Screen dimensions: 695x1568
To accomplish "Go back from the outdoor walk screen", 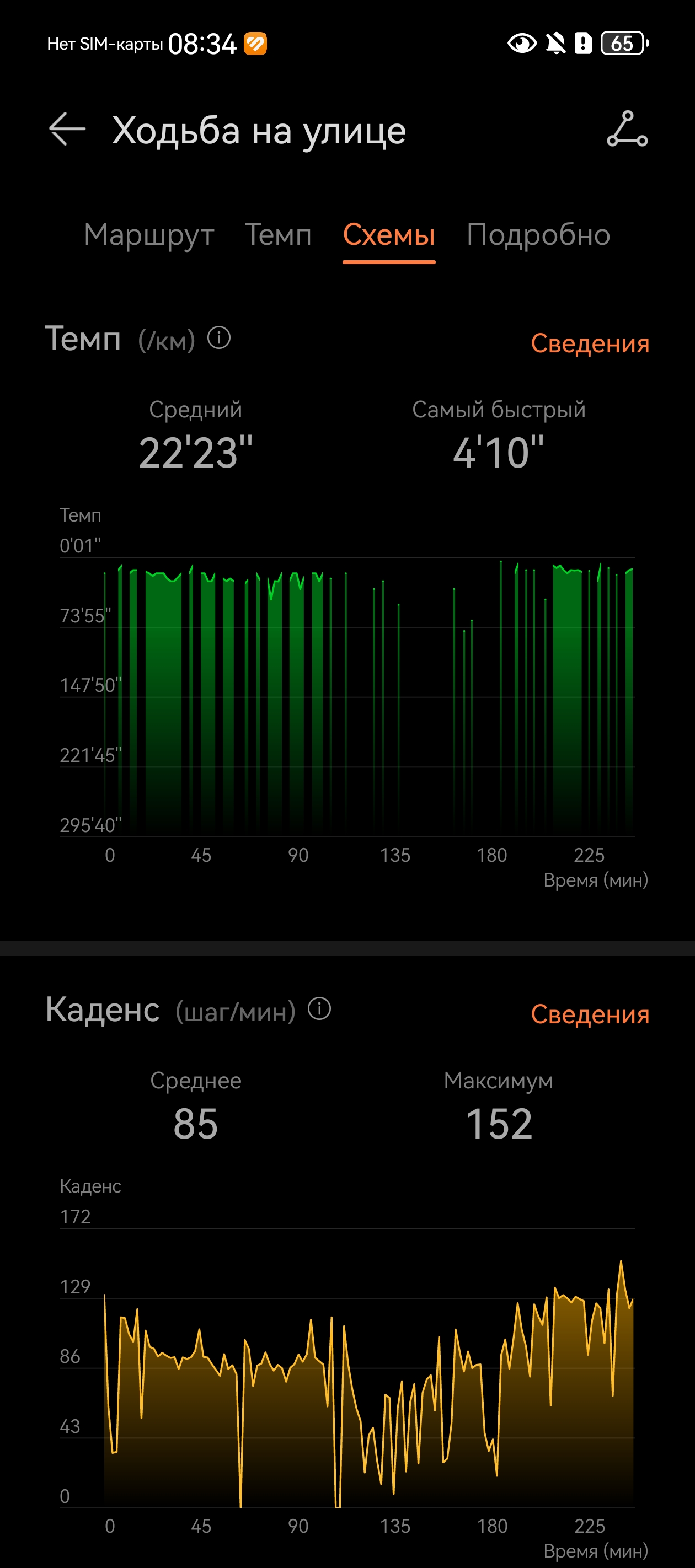I will [x=67, y=129].
